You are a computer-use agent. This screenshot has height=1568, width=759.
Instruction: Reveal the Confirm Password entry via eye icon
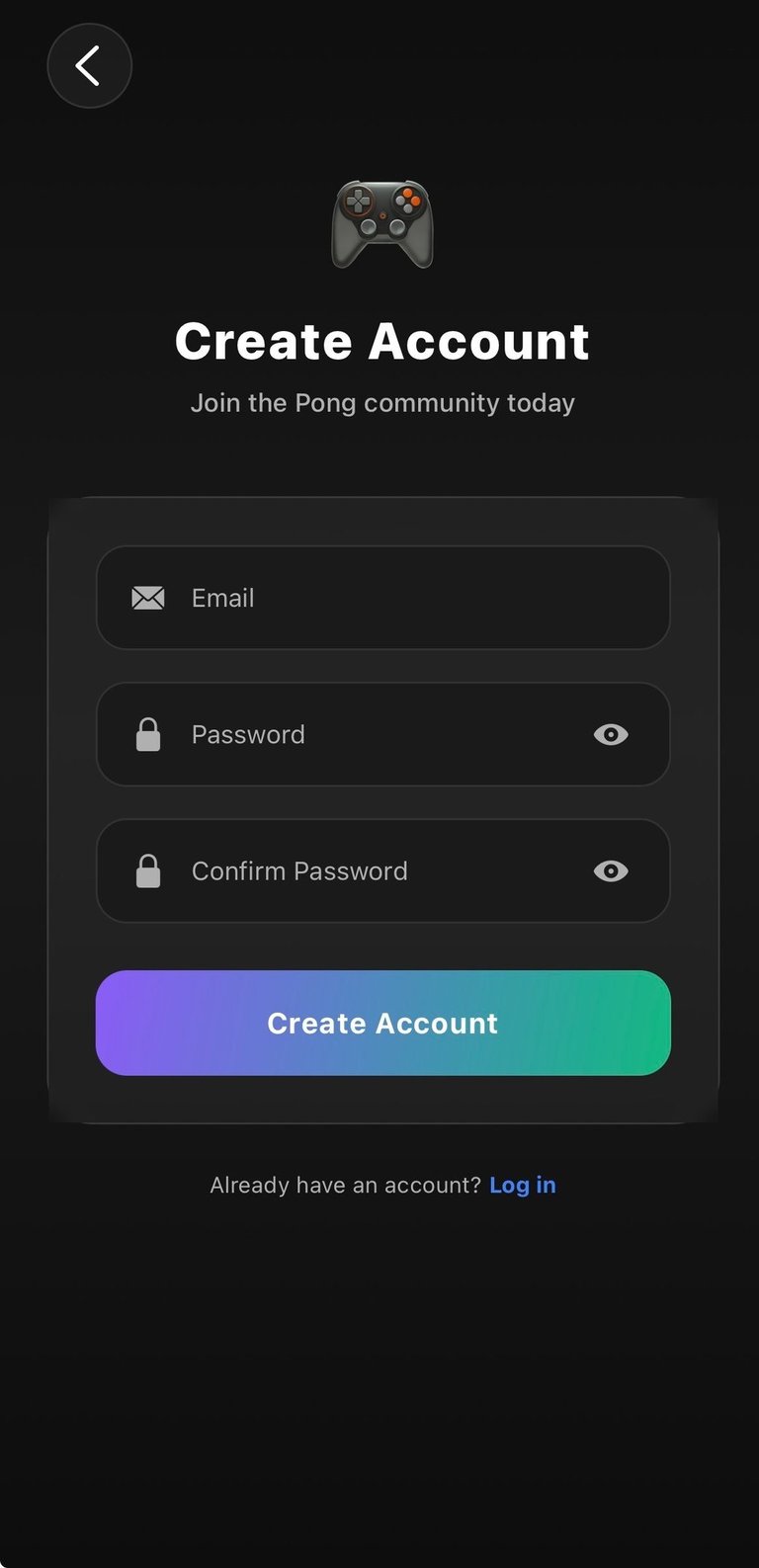[611, 870]
